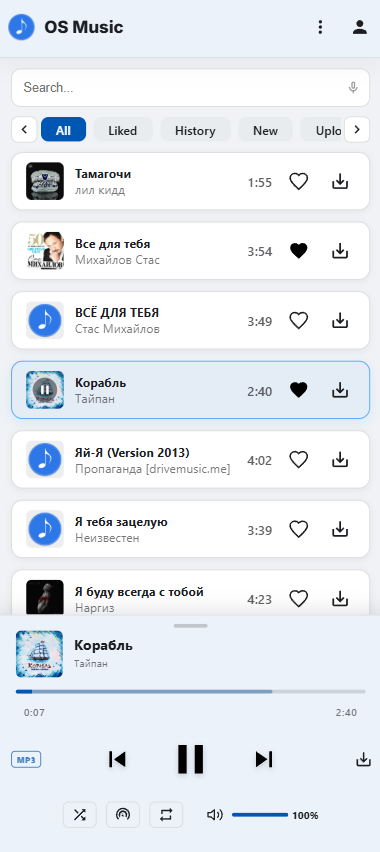This screenshot has height=852, width=380.
Task: Unlike the song Корабль in the list
Action: [x=298, y=390]
